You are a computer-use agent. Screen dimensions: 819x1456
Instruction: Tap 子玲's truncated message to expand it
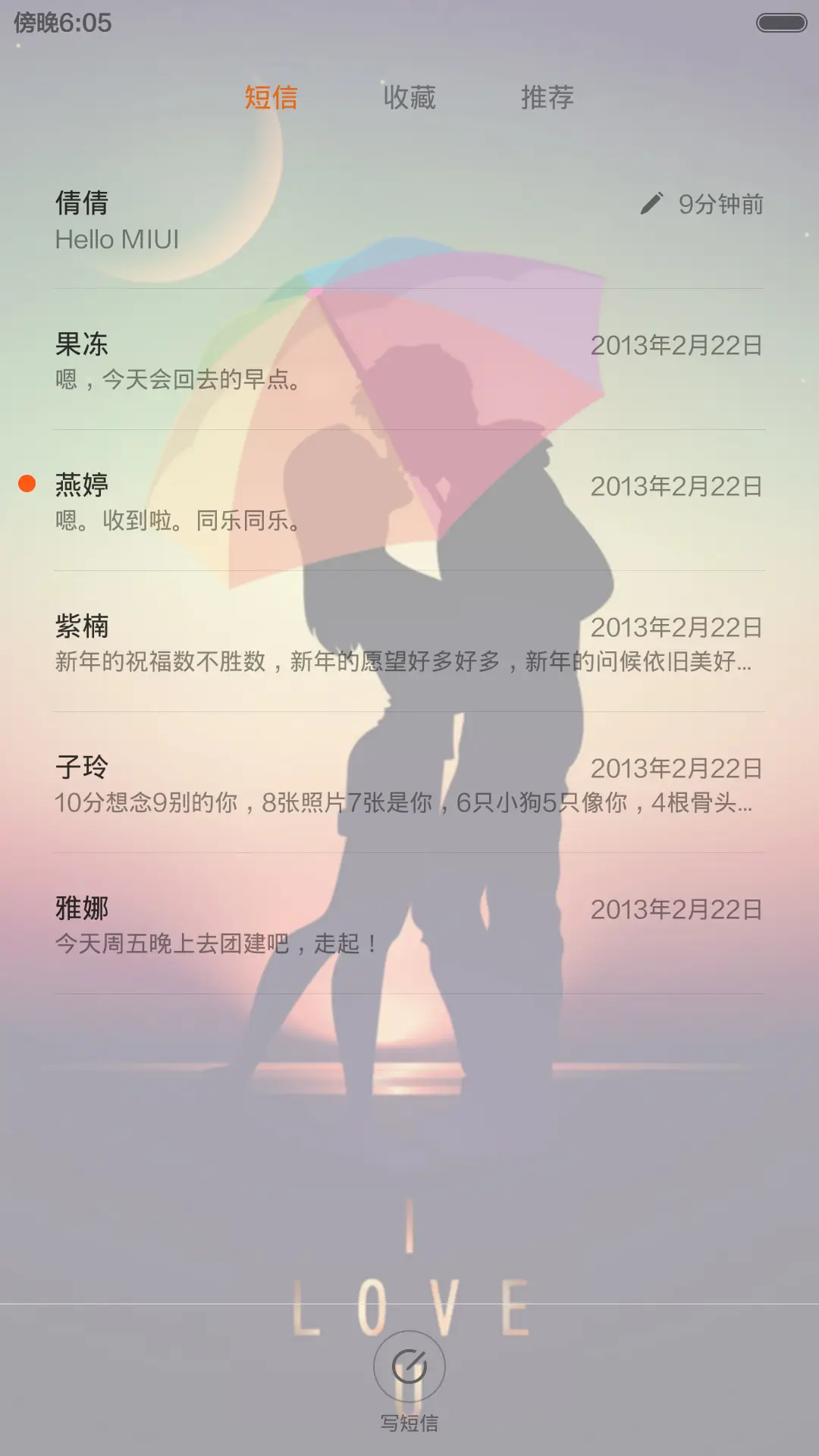pyautogui.click(x=402, y=804)
